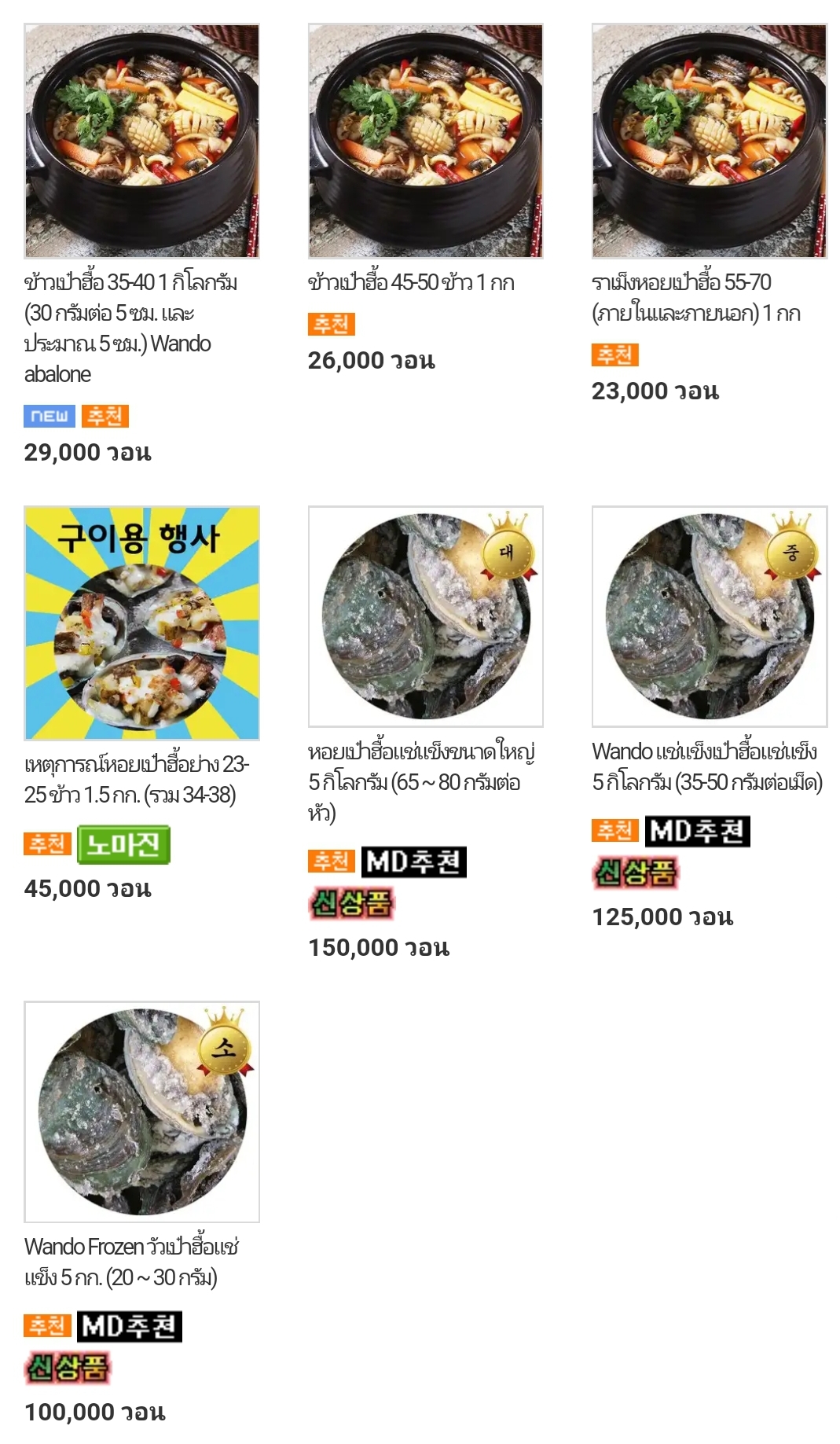840x1444 pixels.
Task: Tap the title of abalone 45-50 1 kg
Action: pos(411,282)
